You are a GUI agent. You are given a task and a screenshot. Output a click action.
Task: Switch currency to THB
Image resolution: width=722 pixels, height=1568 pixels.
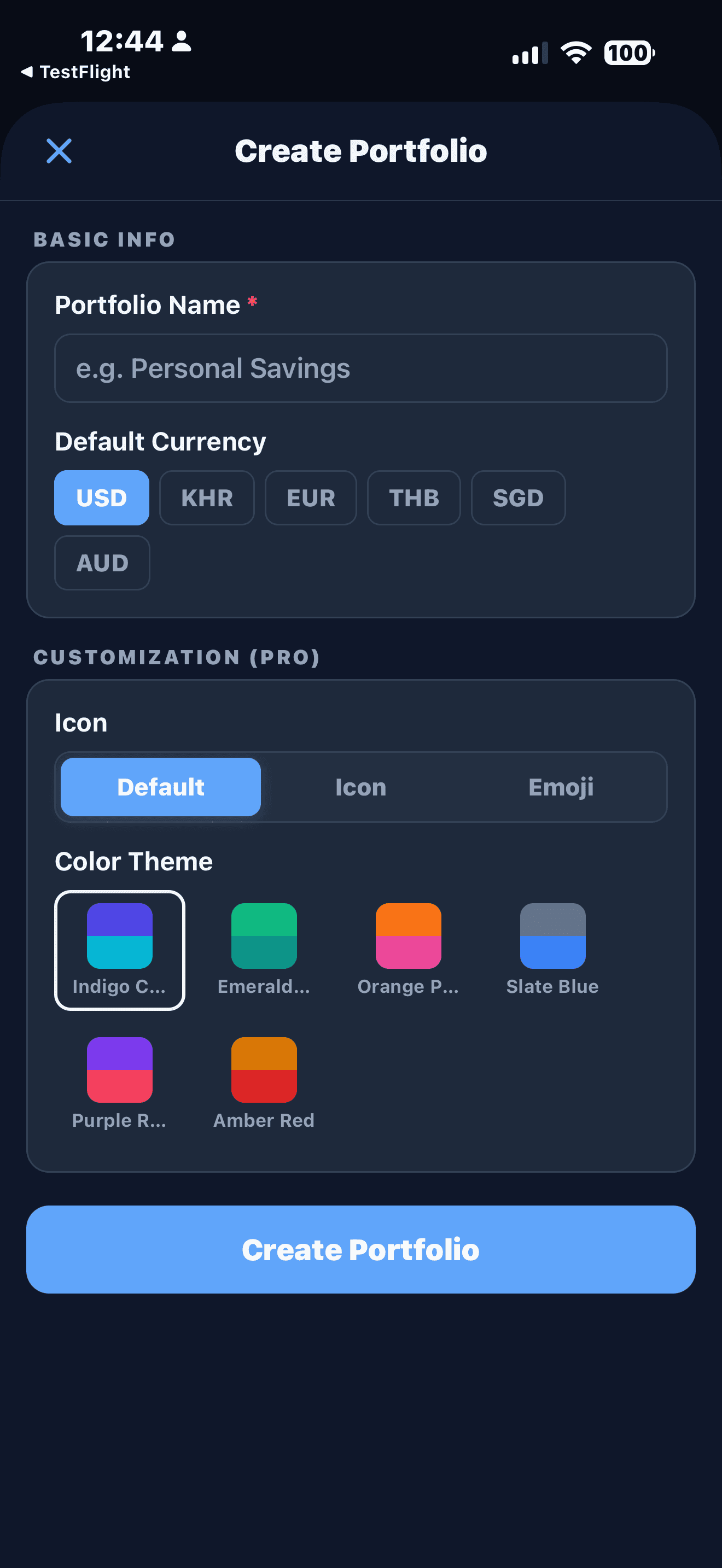point(414,498)
